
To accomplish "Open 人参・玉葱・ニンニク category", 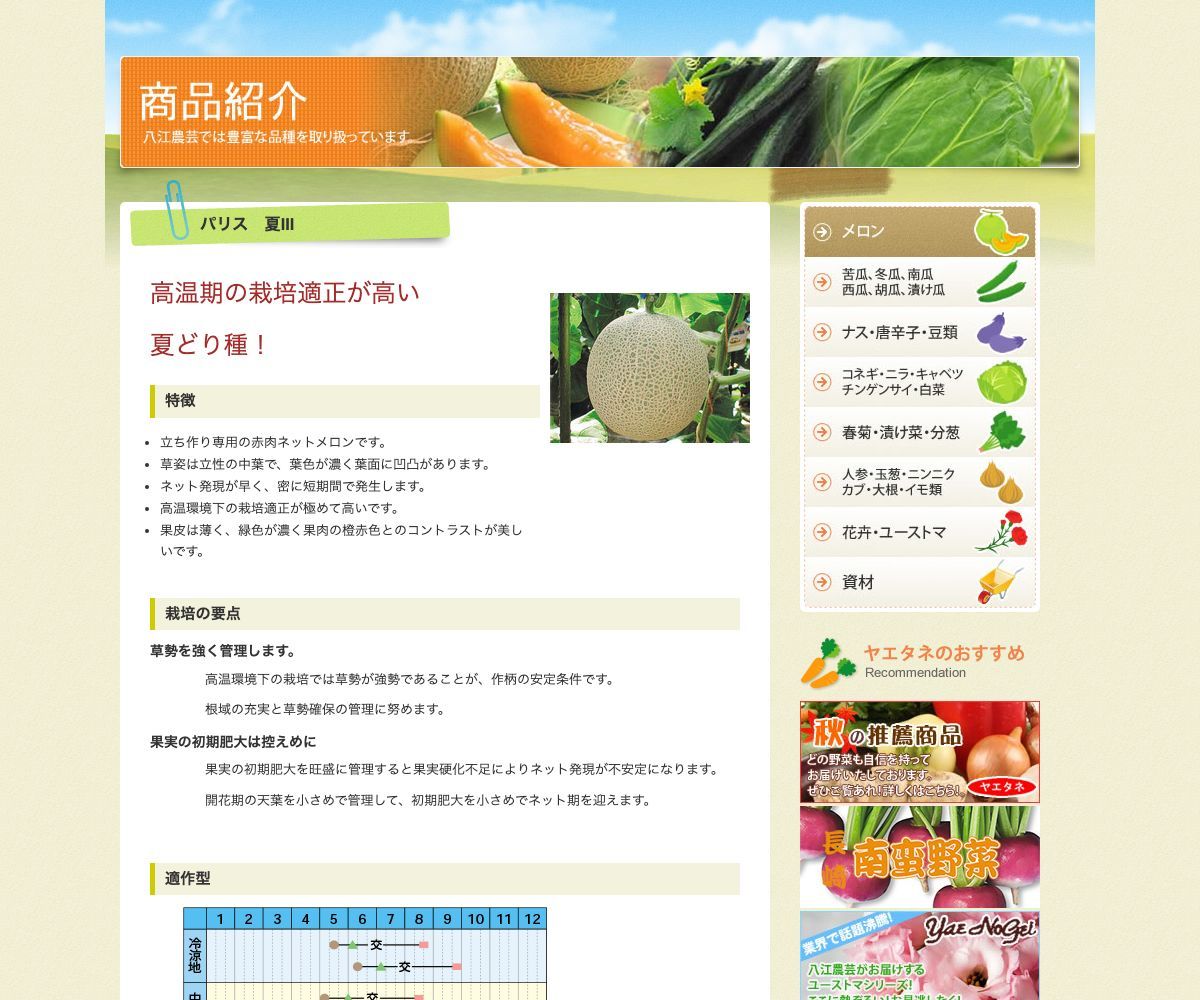I will tap(918, 482).
